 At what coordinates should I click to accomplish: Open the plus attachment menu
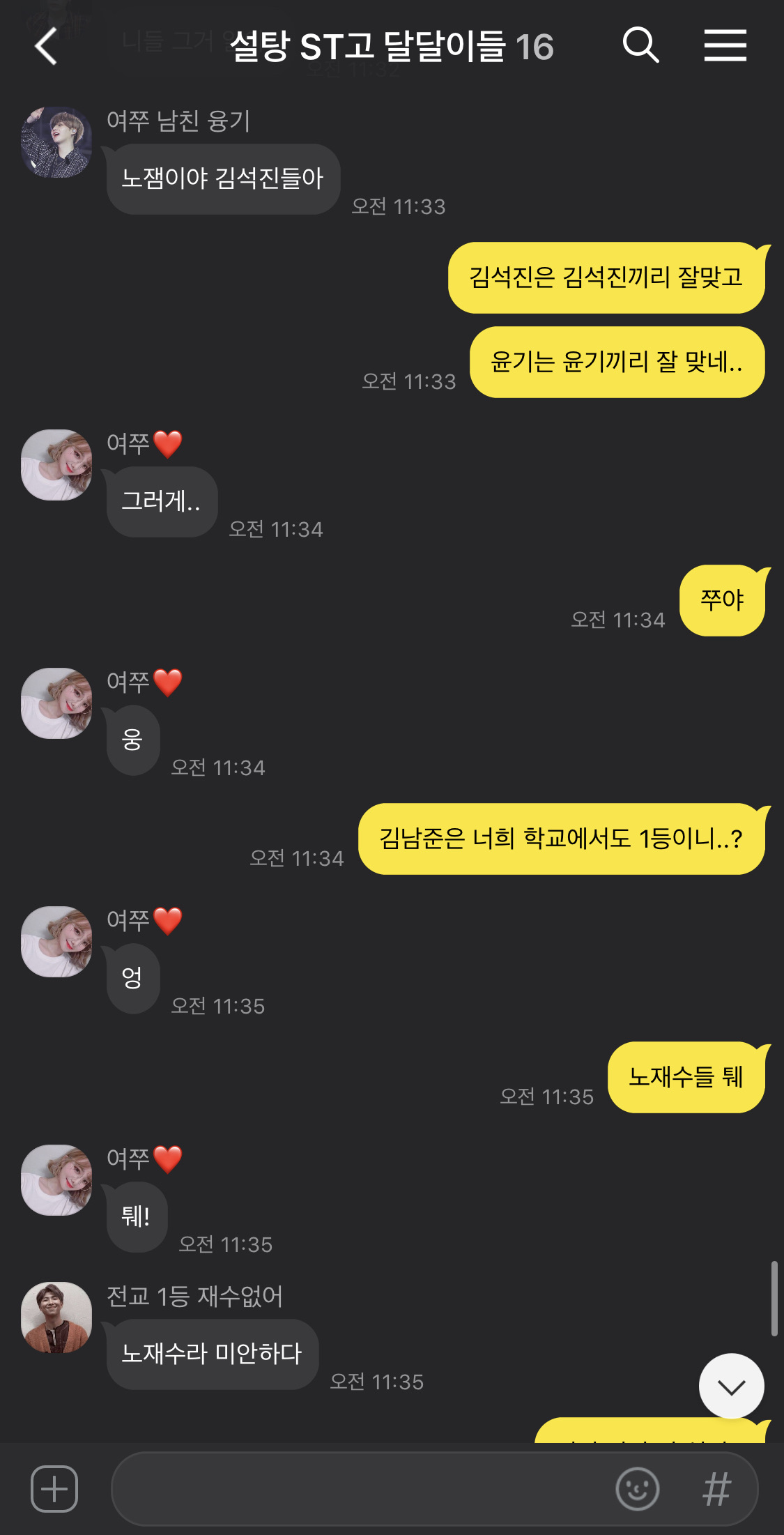54,1489
